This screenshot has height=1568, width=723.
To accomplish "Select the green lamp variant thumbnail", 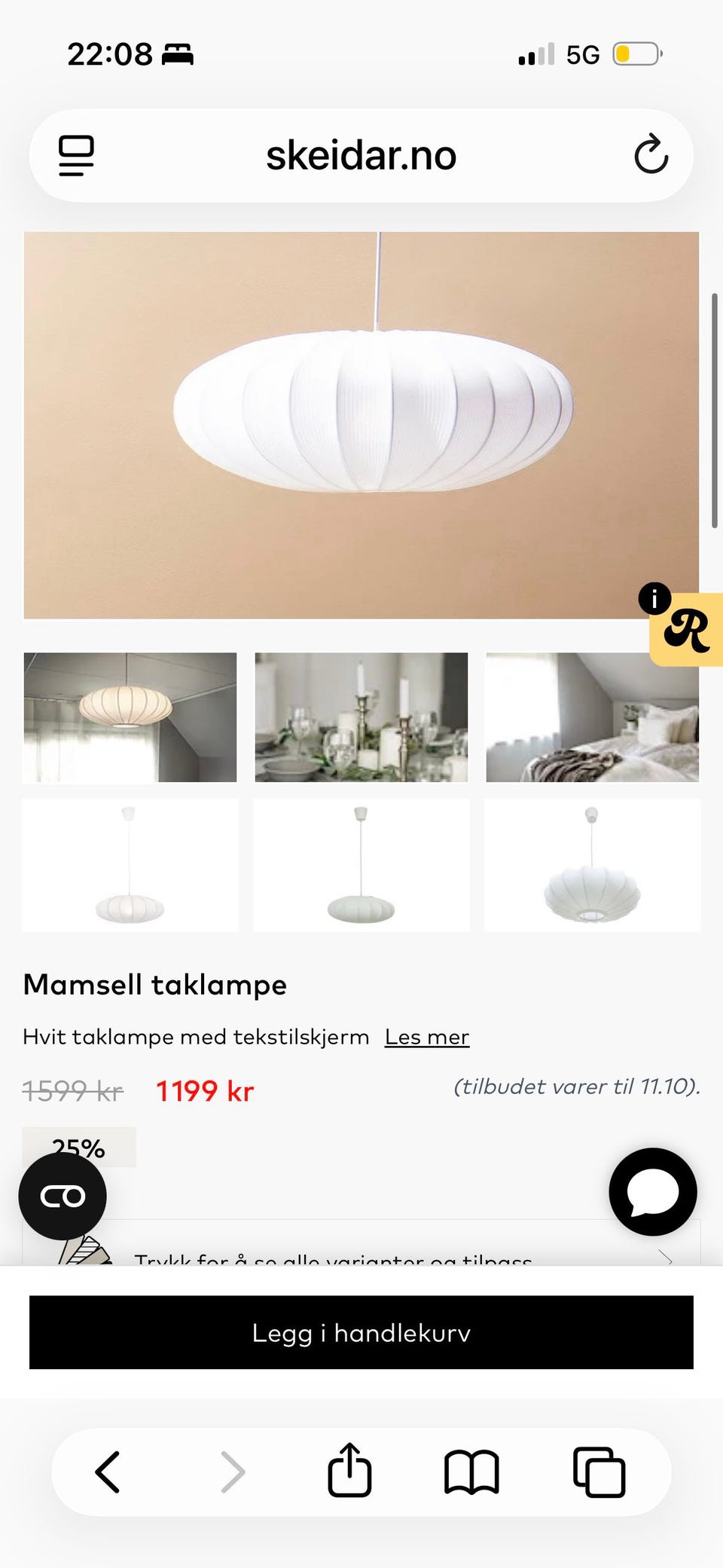I will (x=361, y=865).
